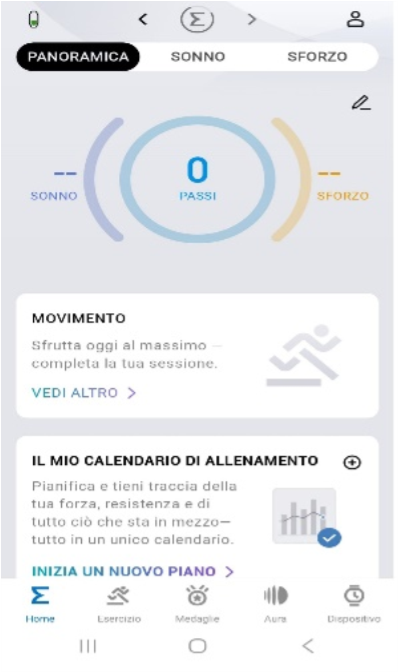Tap INIZIA UN NUOVO PIANO
This screenshot has width=398, height=672.
pos(133,571)
